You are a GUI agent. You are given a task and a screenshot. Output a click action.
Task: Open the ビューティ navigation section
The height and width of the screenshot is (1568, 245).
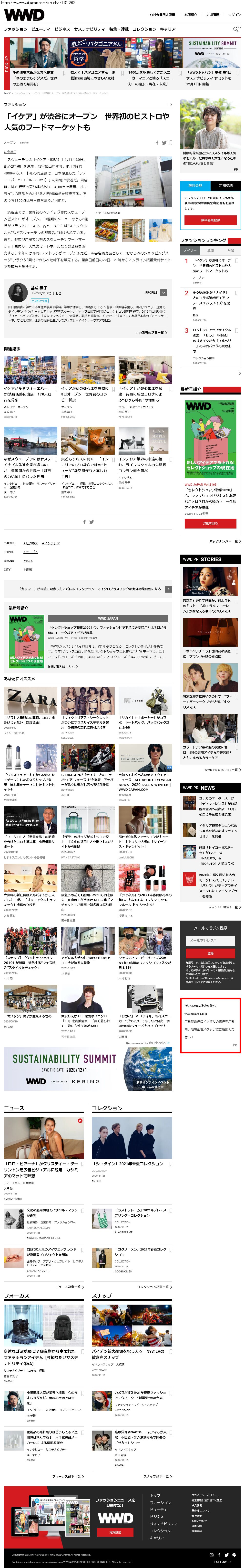pos(41,29)
